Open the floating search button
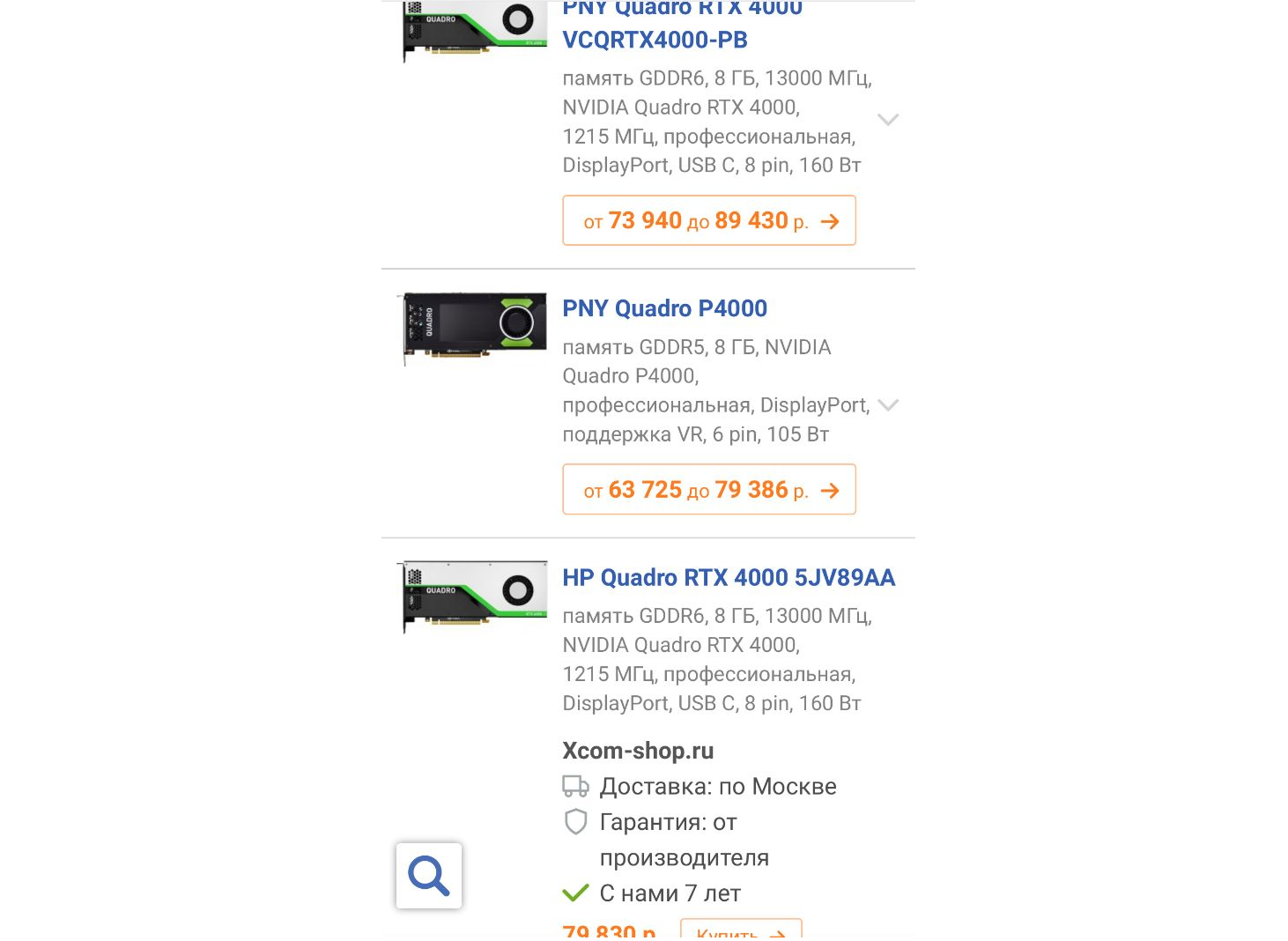 [429, 876]
